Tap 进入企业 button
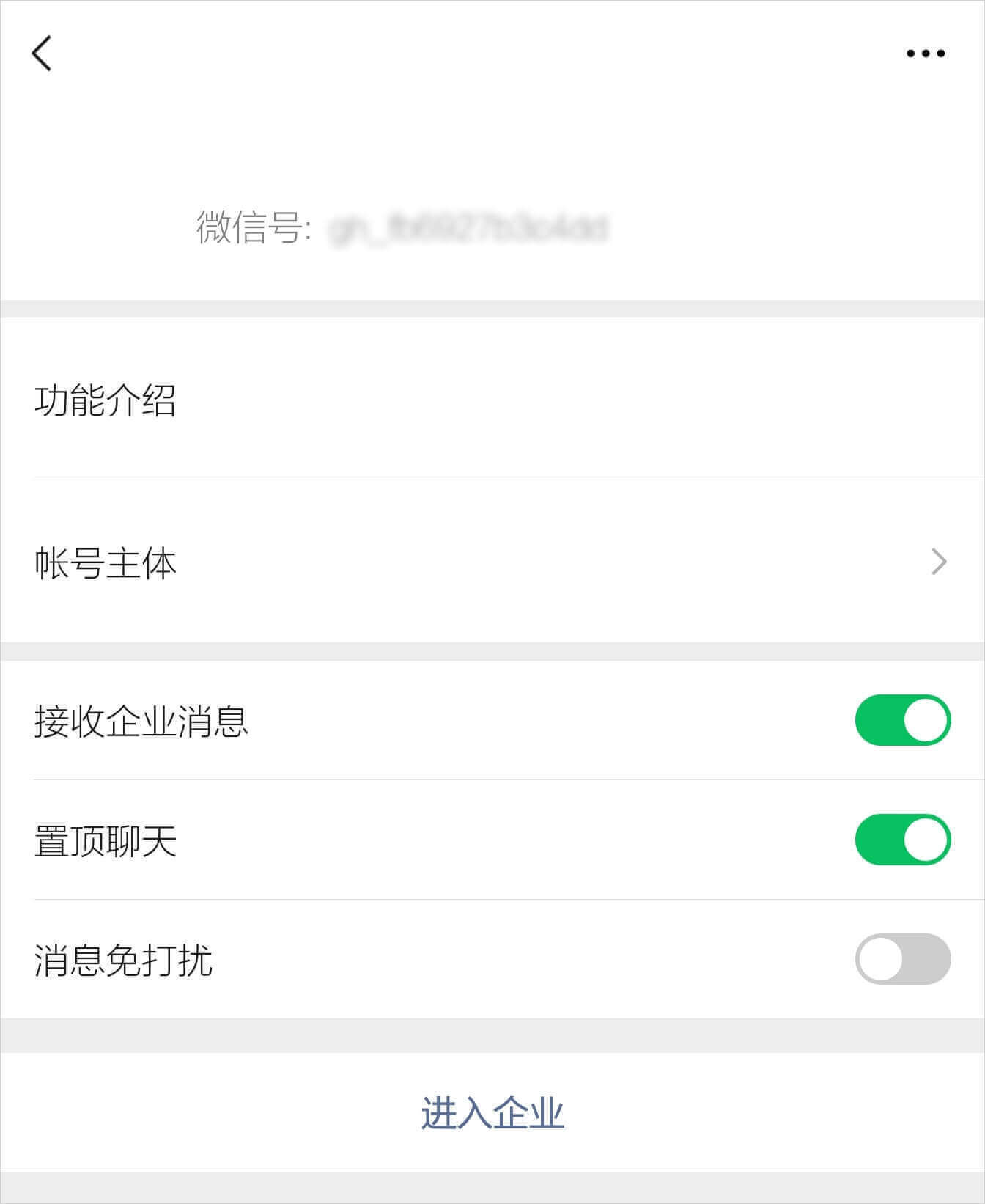The width and height of the screenshot is (985, 1204). (x=492, y=1112)
